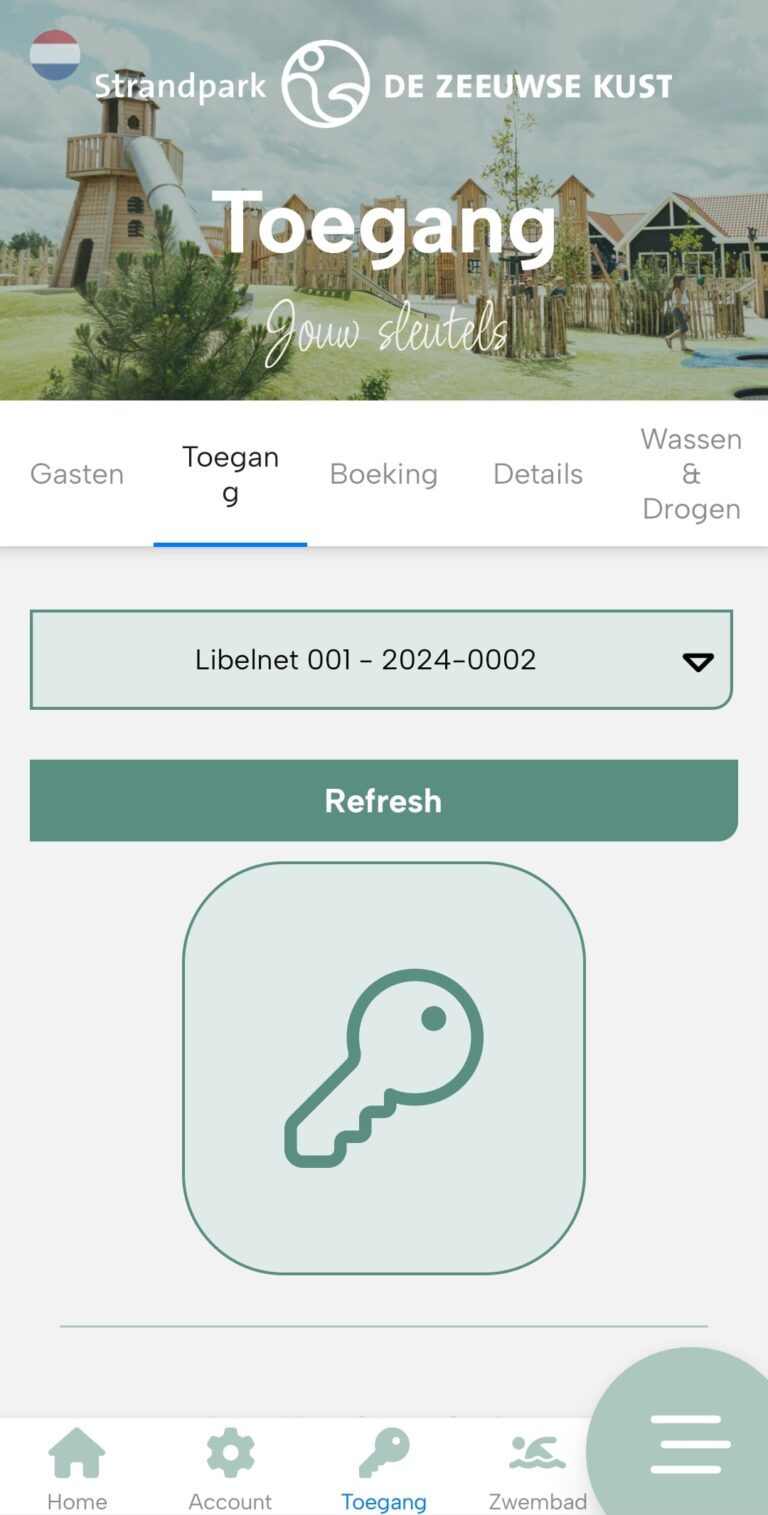This screenshot has width=768, height=1515.
Task: Open the Wassen & Drogen tab
Action: coord(691,474)
